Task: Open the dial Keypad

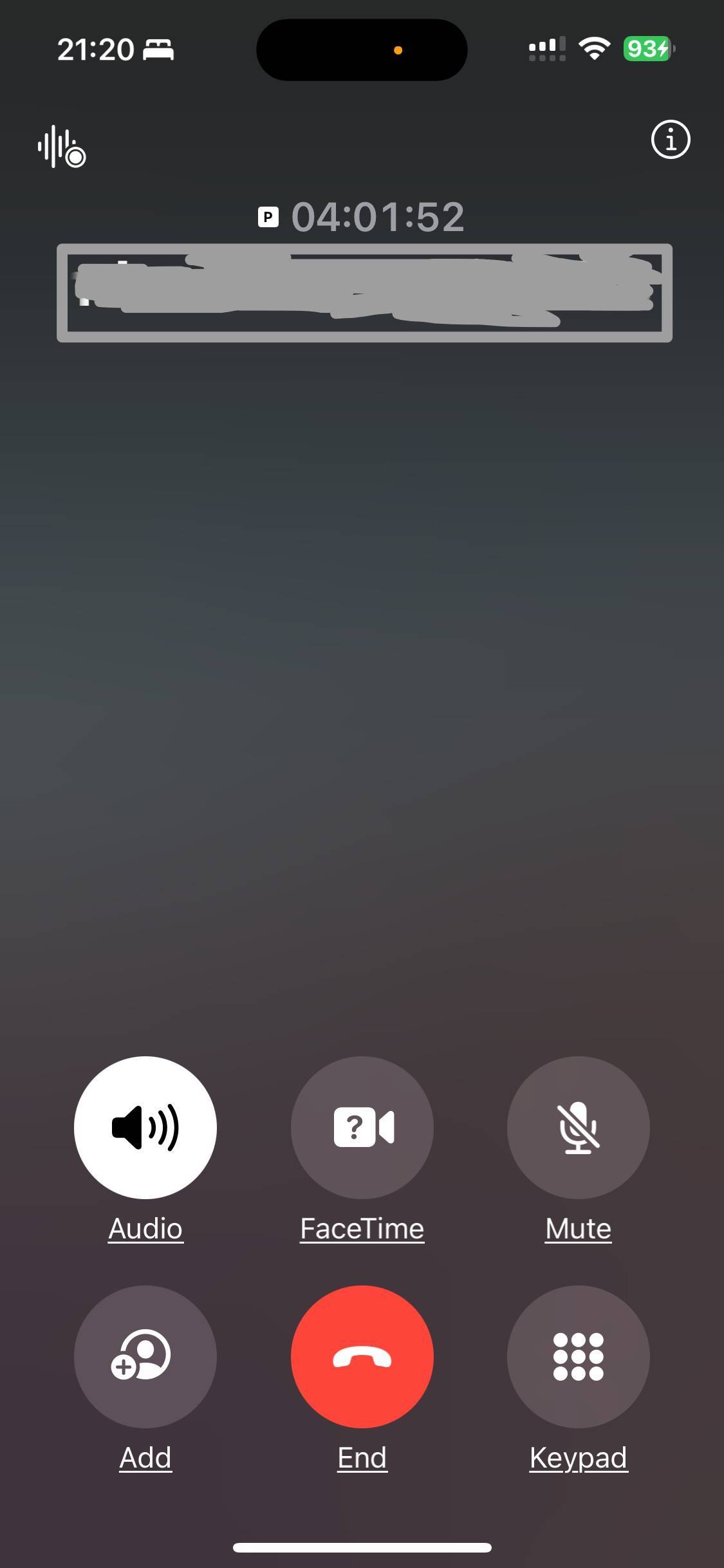Action: point(579,1356)
